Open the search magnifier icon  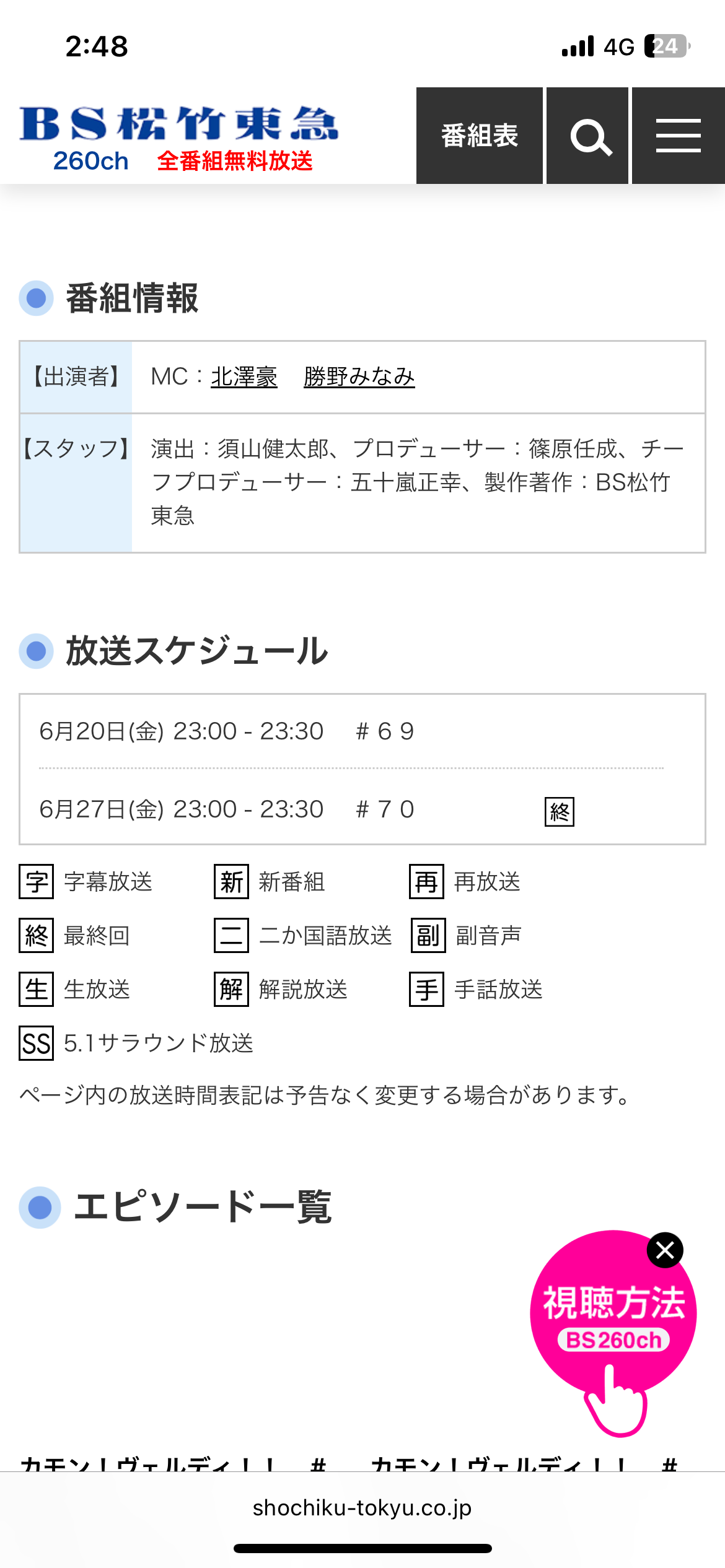(x=587, y=136)
